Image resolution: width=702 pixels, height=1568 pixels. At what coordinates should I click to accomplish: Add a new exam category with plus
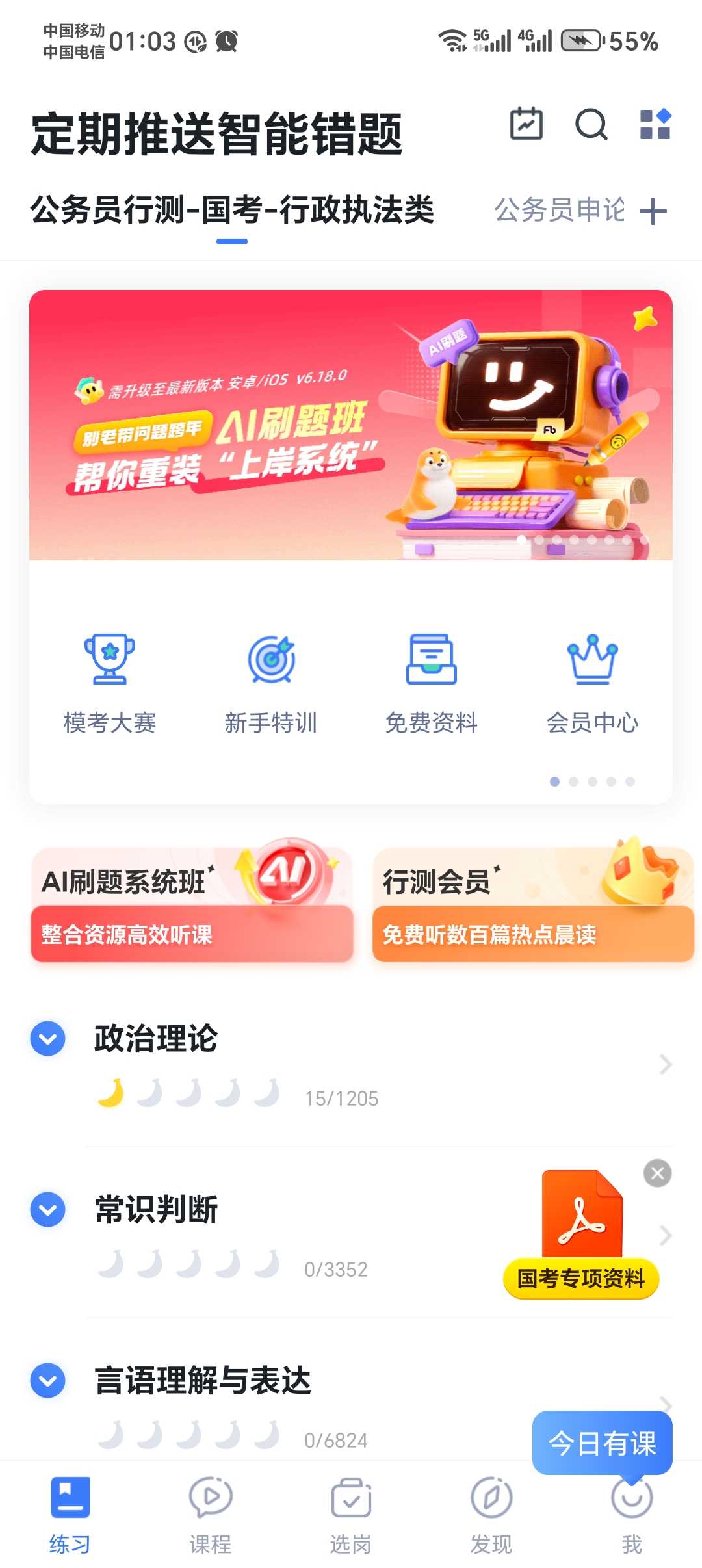tap(653, 211)
